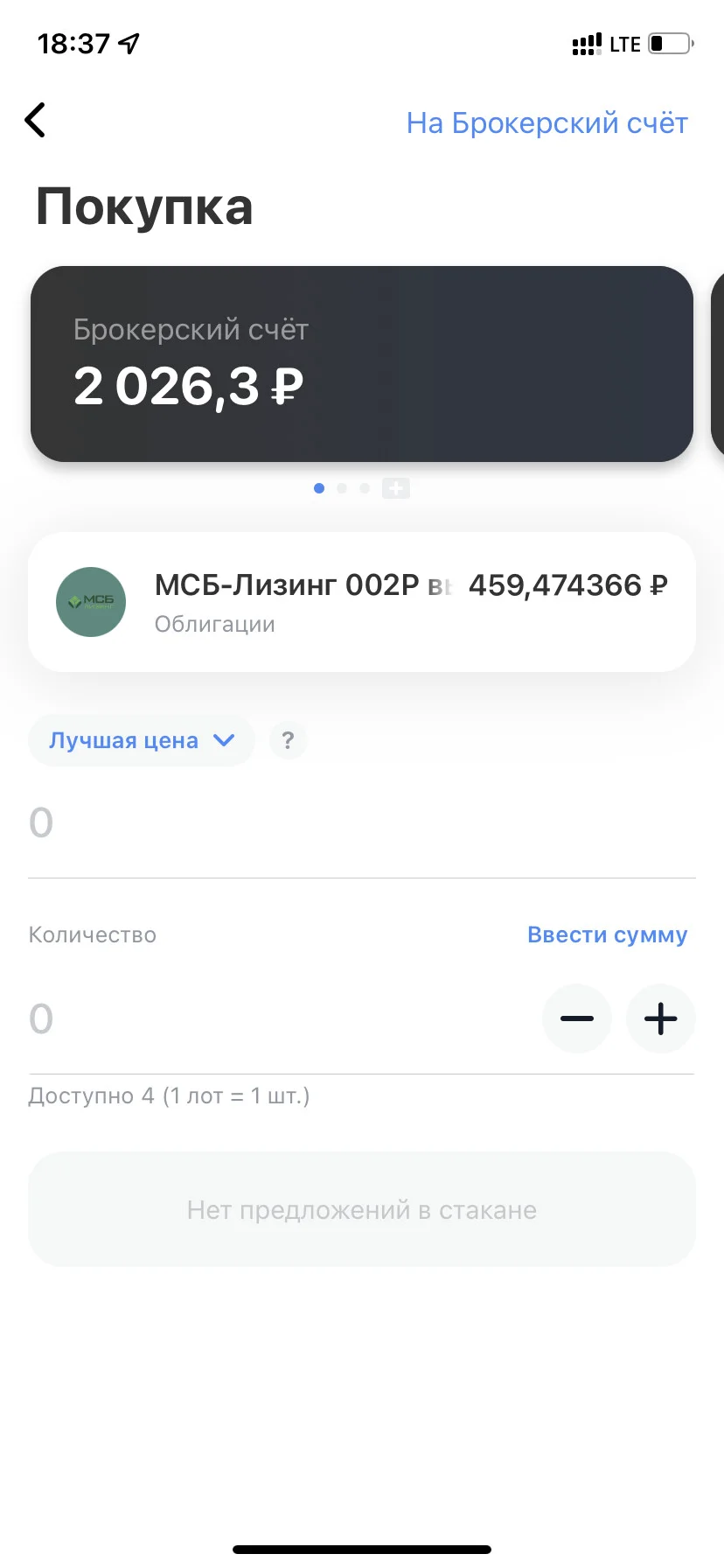This screenshot has width=724, height=1568.
Task: Tap the Количество input field
Action: click(x=280, y=1018)
